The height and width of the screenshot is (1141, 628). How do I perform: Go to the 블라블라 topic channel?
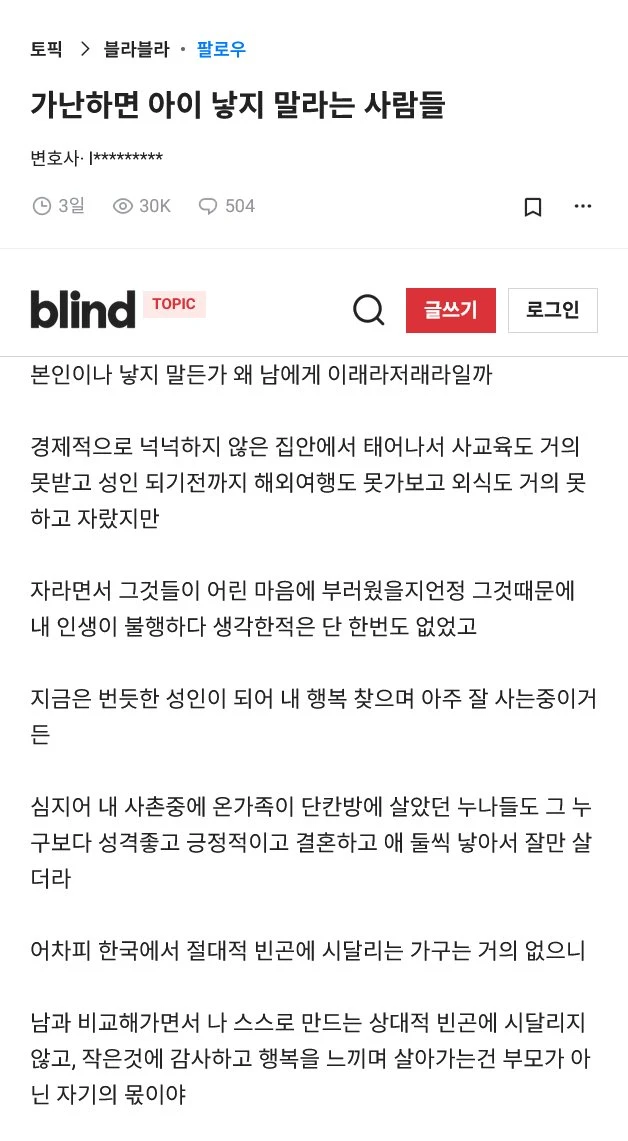[136, 49]
